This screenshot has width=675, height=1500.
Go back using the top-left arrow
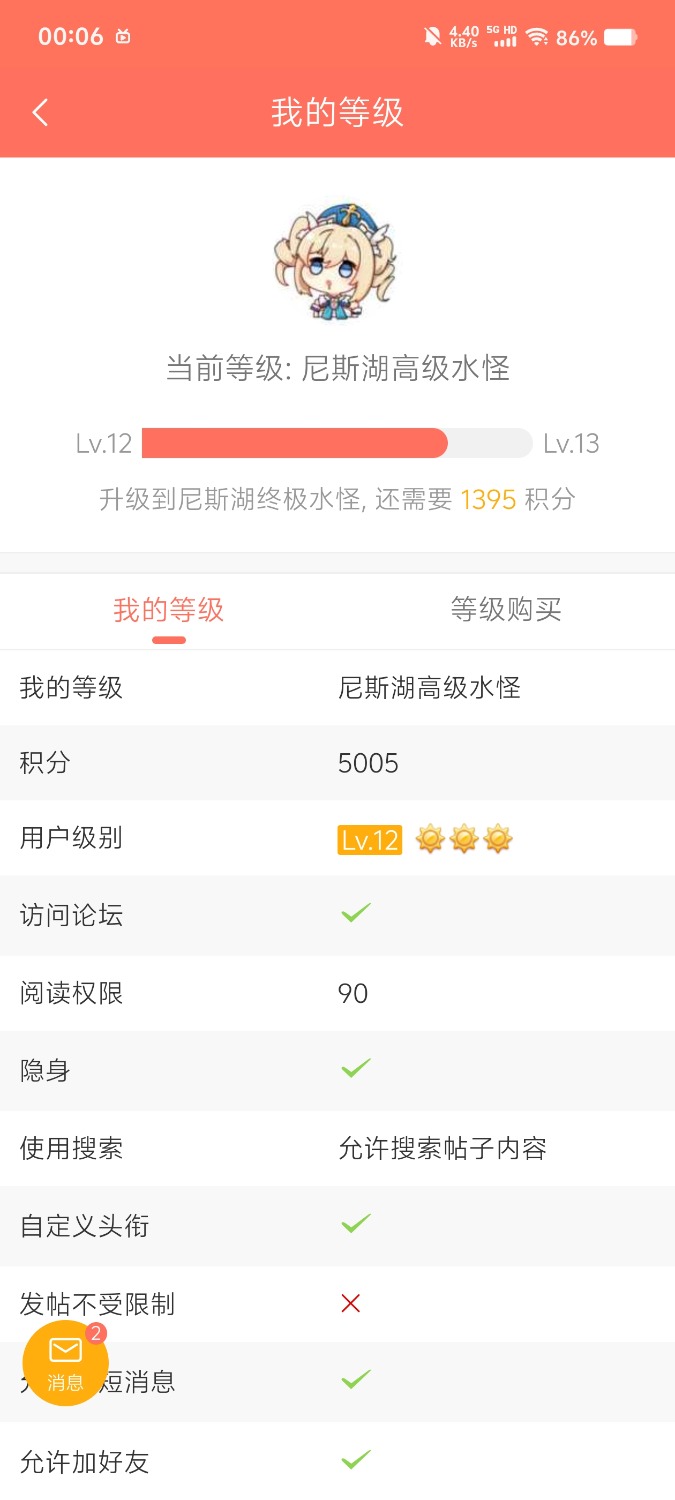click(40, 112)
